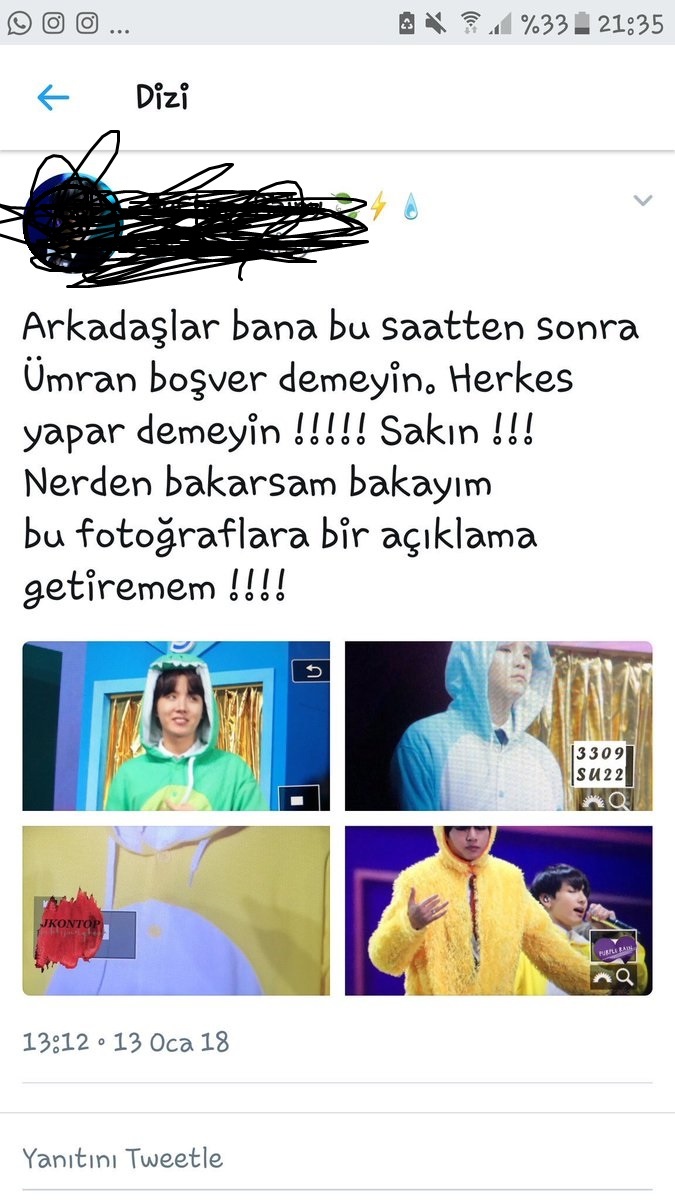Open the blue hooded costume photo
The image size is (675, 1200).
(x=498, y=726)
